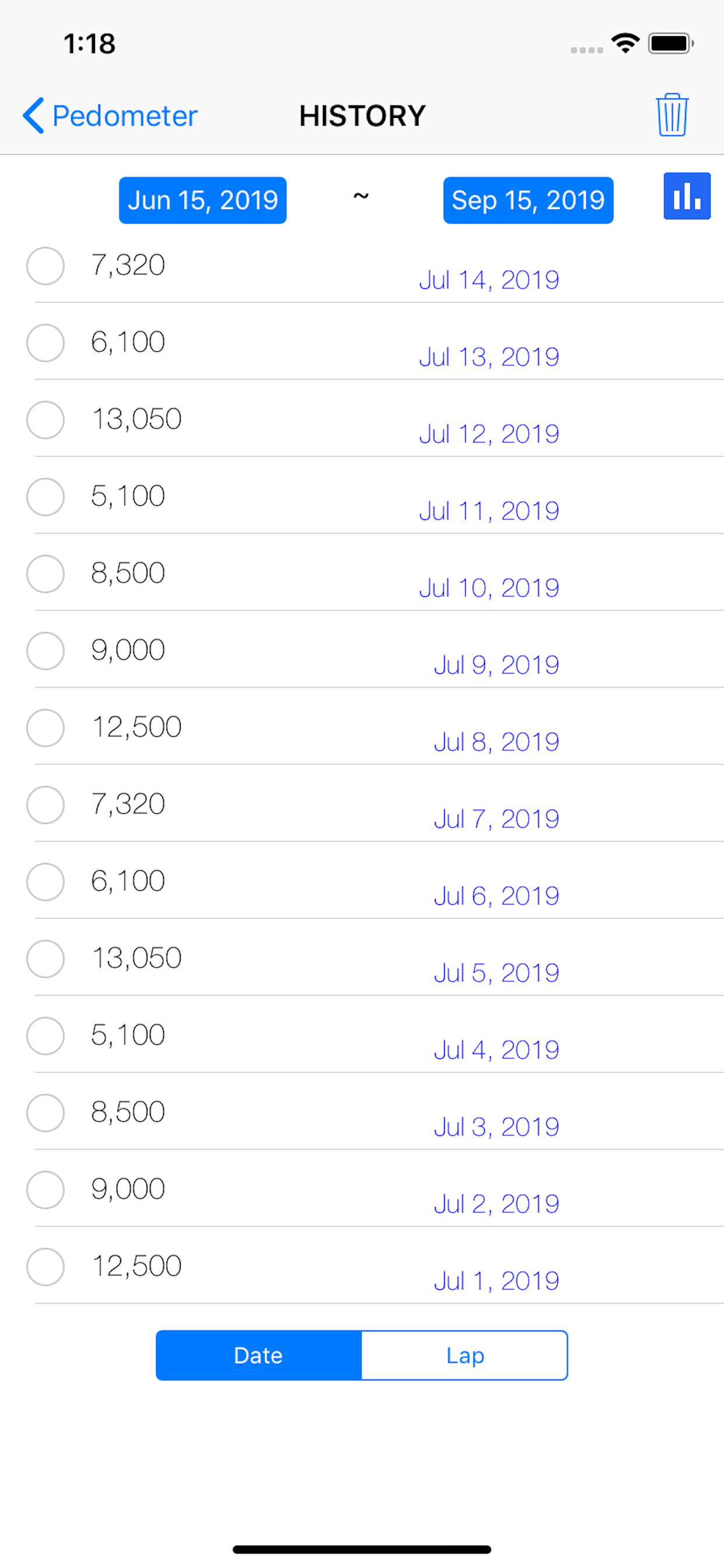Open the Sep 15, 2019 end date picker
The height and width of the screenshot is (1568, 724).
point(528,199)
